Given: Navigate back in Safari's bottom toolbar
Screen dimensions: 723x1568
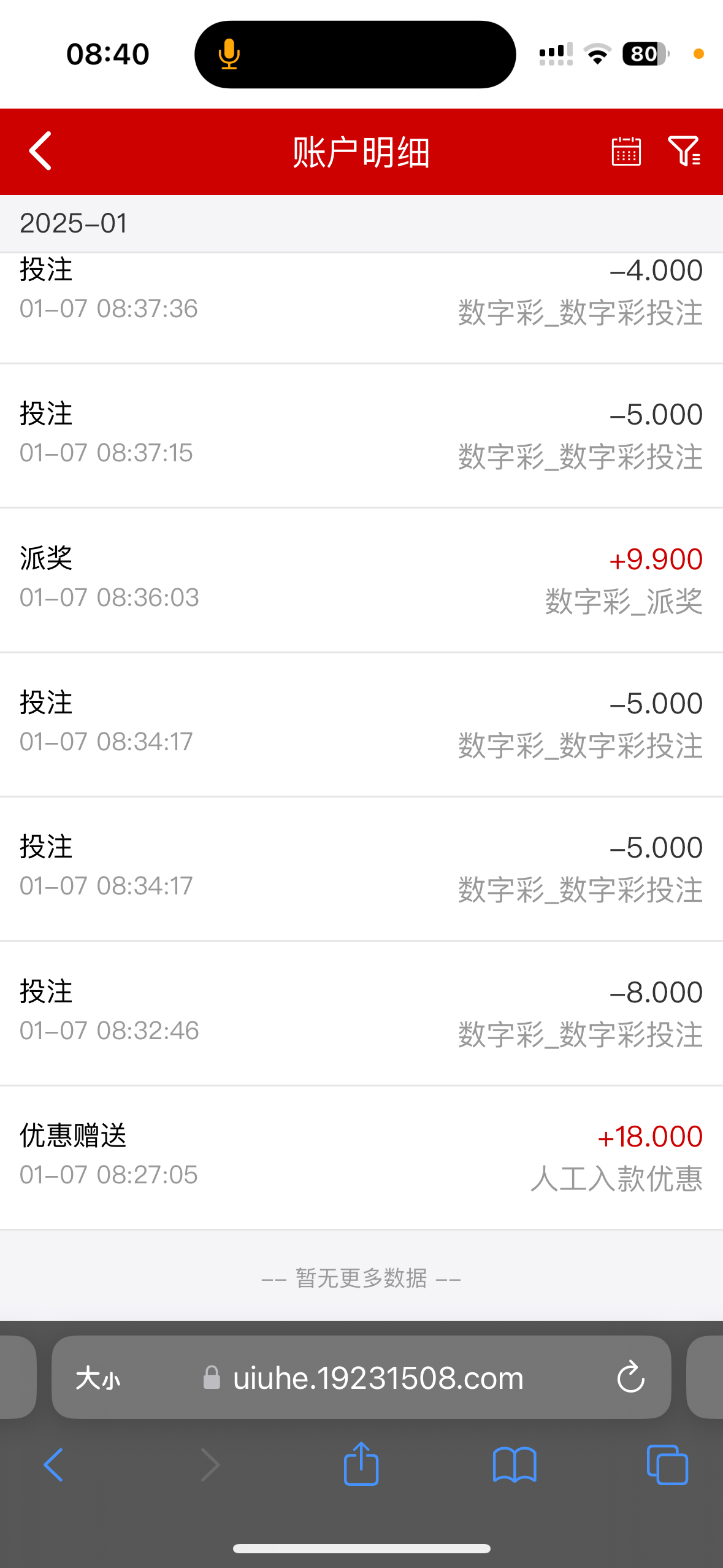Looking at the screenshot, I should [54, 1465].
